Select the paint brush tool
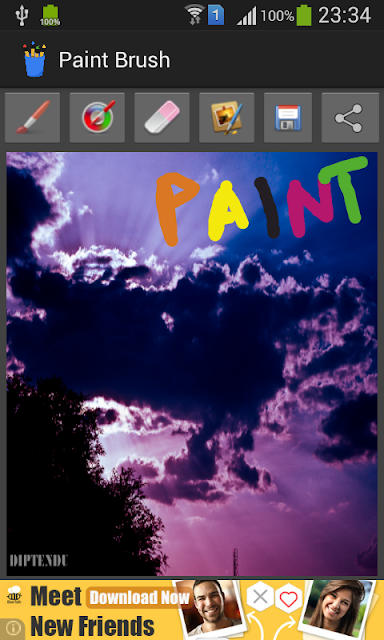The height and width of the screenshot is (640, 384). [32, 118]
